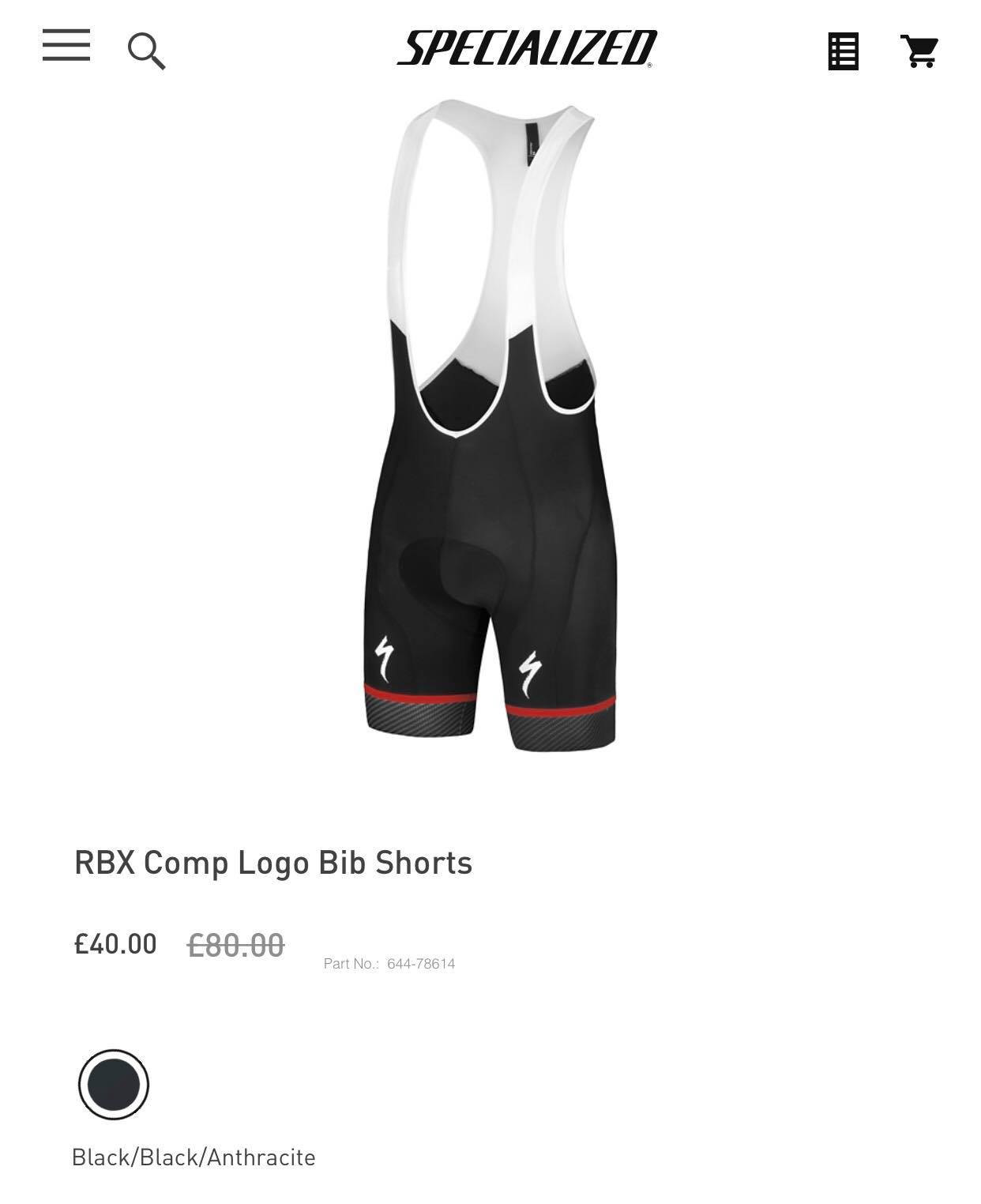Open the list icon in the header
Viewport: 981px width, 1204px height.
tap(843, 52)
